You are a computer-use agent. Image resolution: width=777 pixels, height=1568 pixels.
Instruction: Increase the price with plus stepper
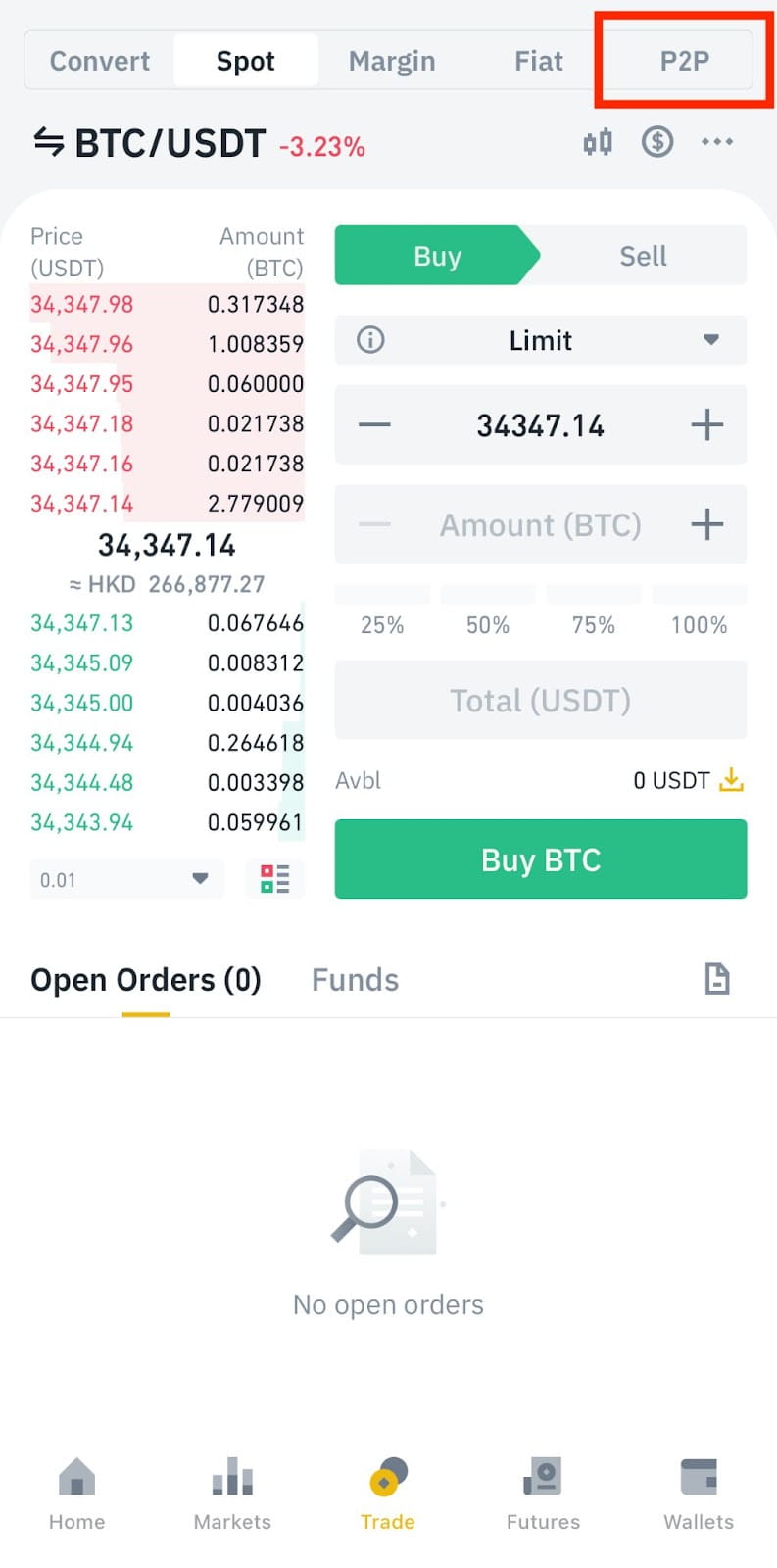706,425
